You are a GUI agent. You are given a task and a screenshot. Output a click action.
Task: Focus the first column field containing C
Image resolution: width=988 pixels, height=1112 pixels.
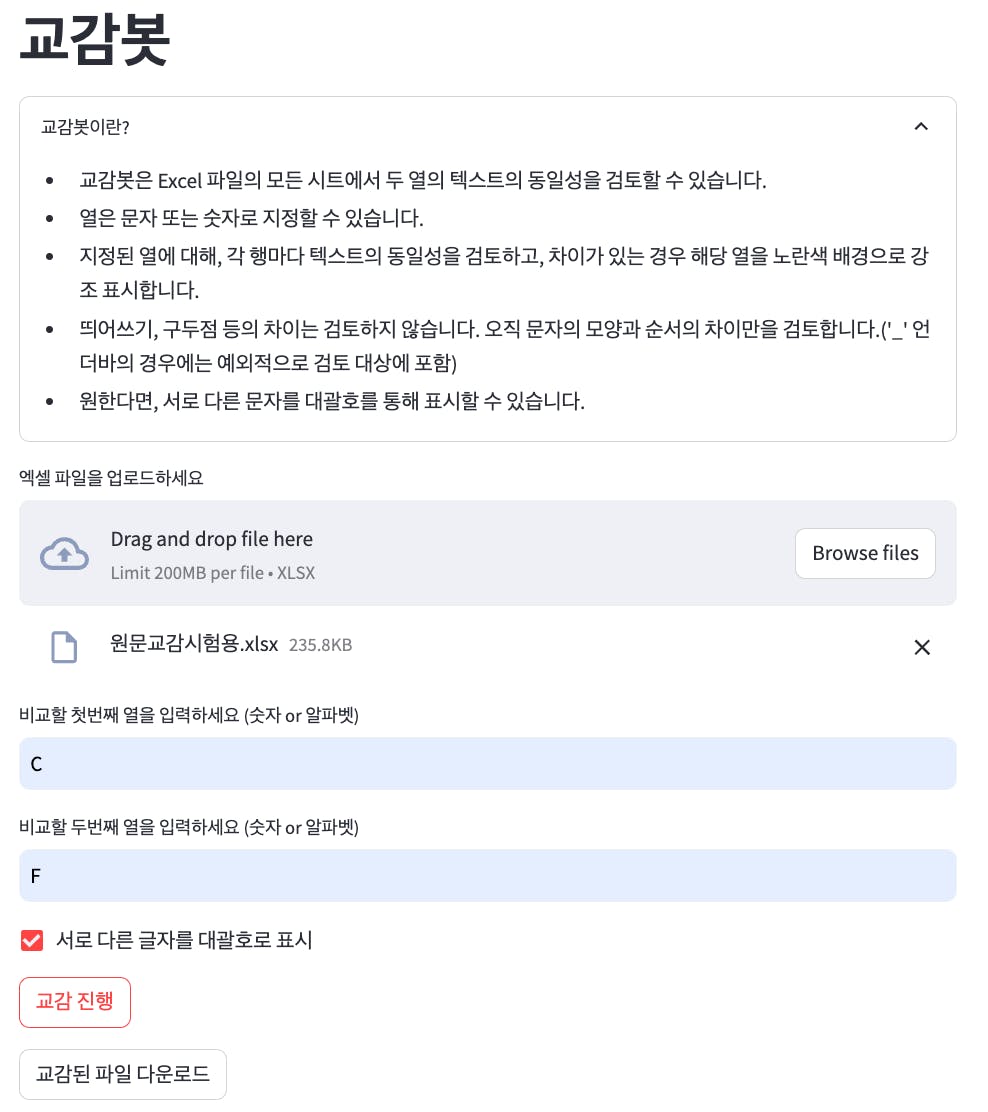(487, 764)
